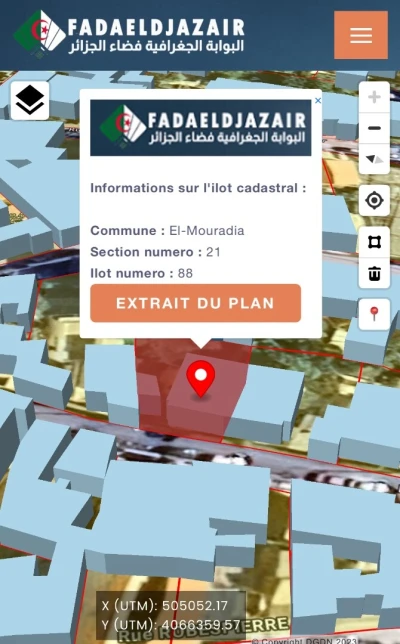400x644 pixels.
Task: Tap the red location marker on map
Action: coord(200,378)
